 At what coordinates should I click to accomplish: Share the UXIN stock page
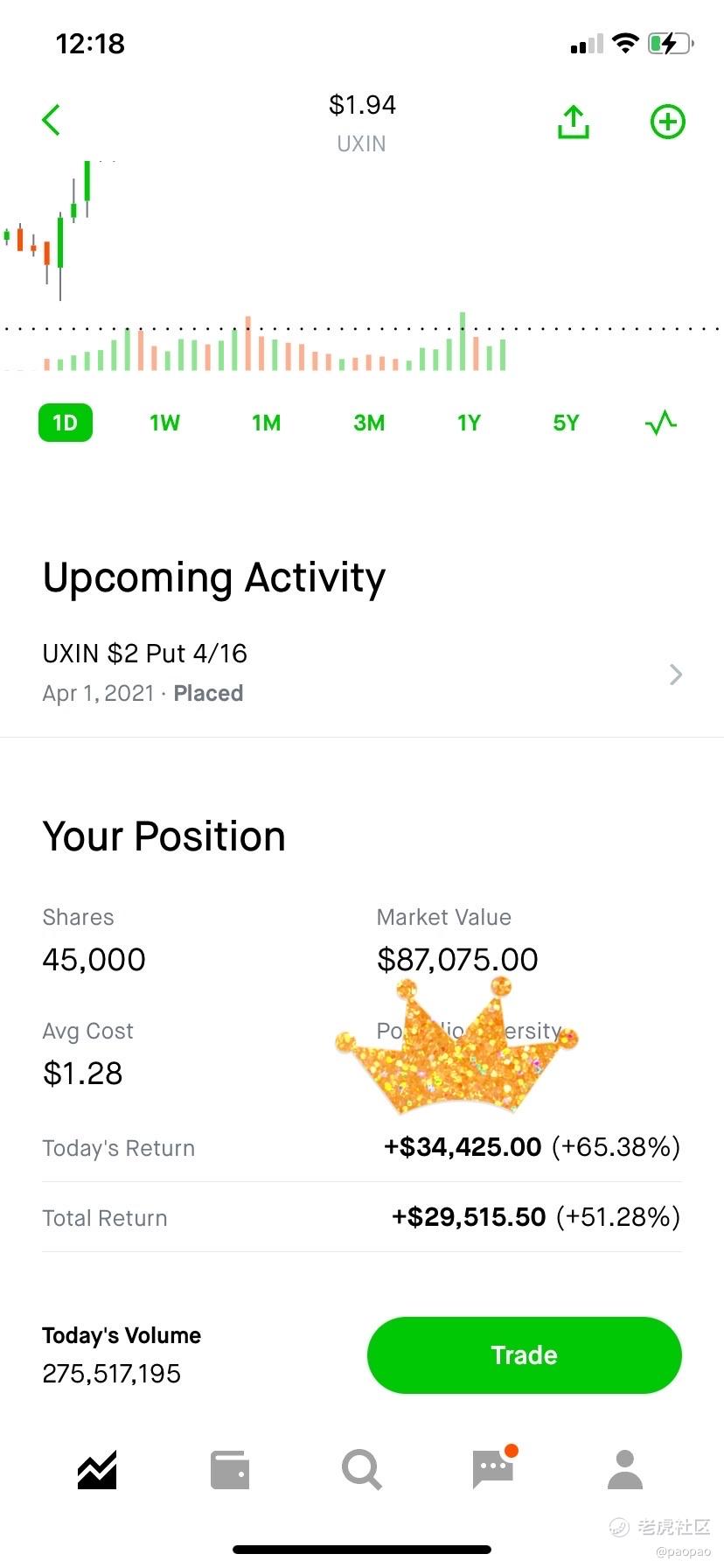[574, 122]
